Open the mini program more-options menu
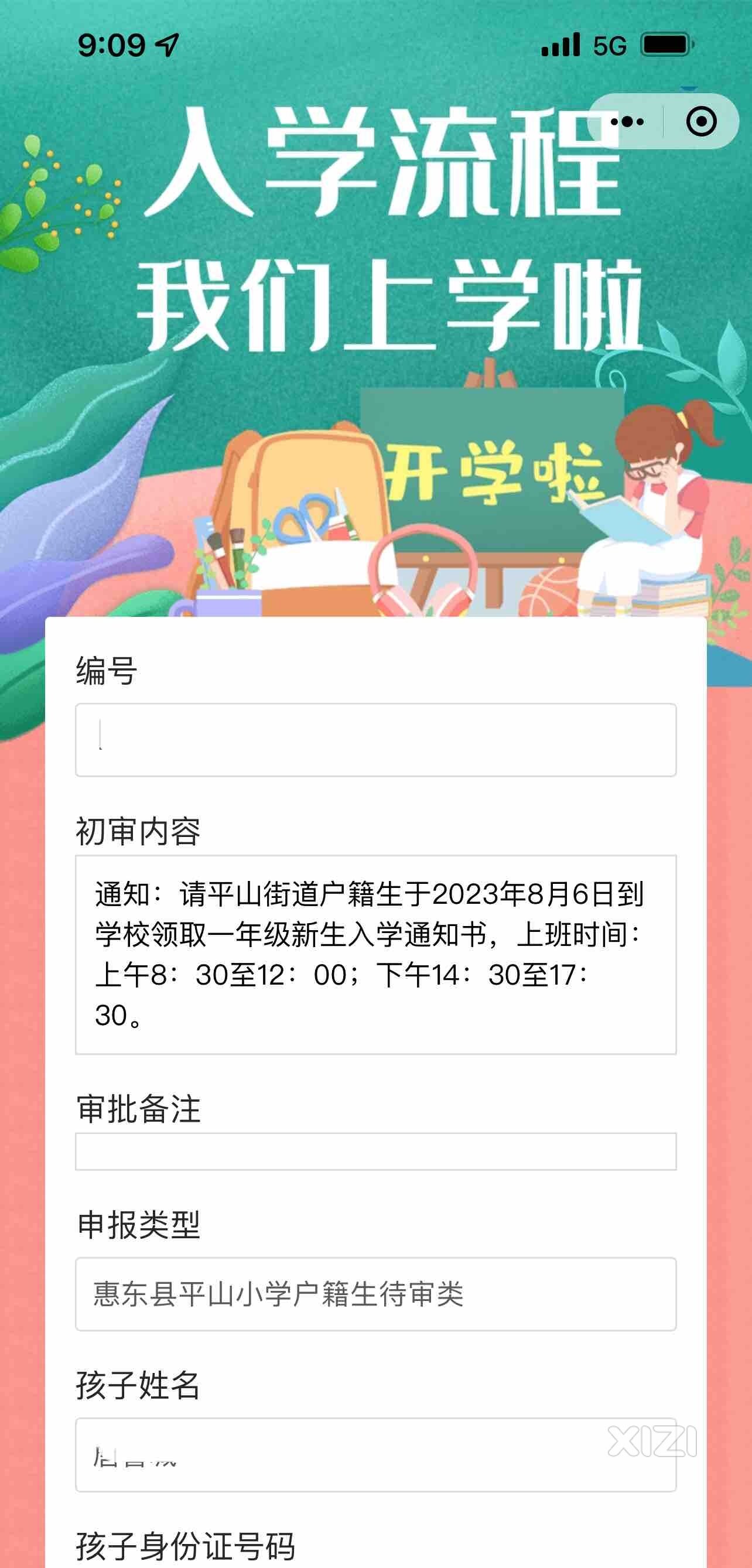The height and width of the screenshot is (1568, 752). (627, 122)
